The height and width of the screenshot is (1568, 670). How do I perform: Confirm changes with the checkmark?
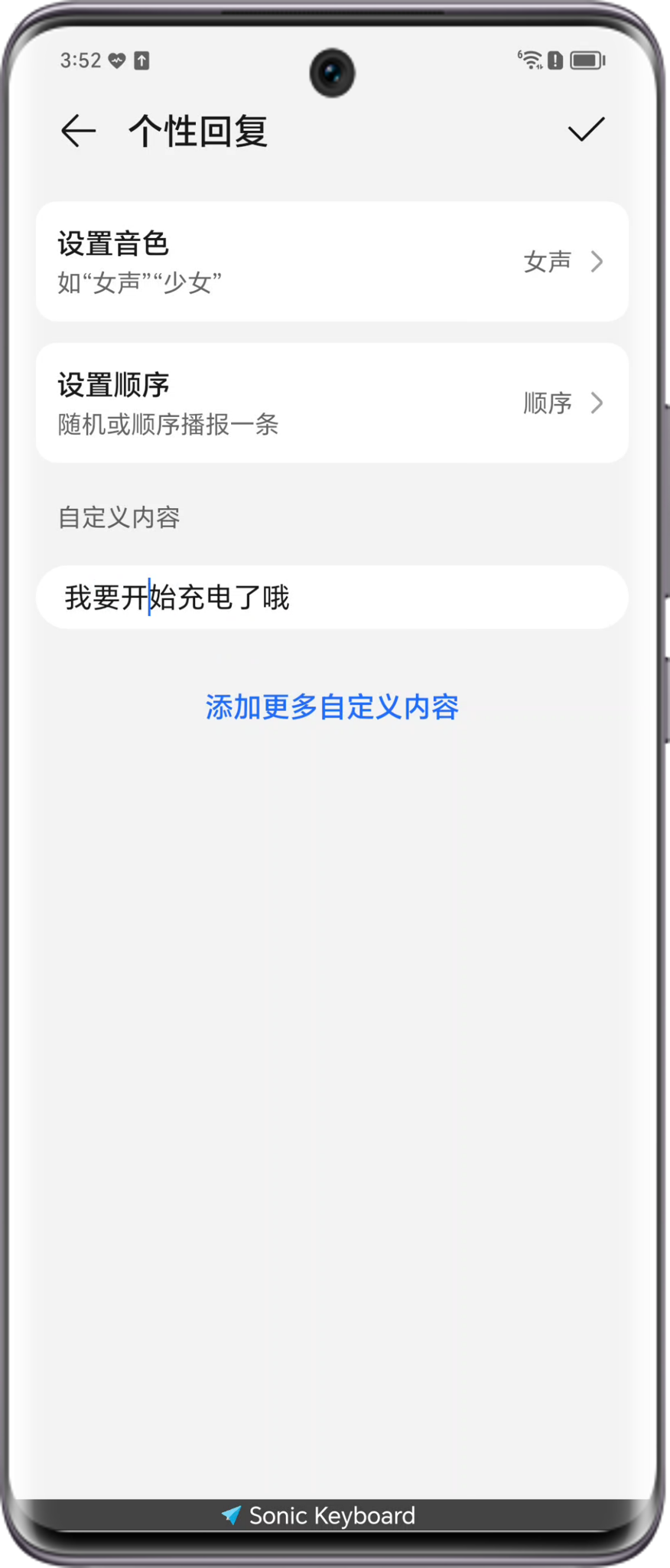pos(586,130)
